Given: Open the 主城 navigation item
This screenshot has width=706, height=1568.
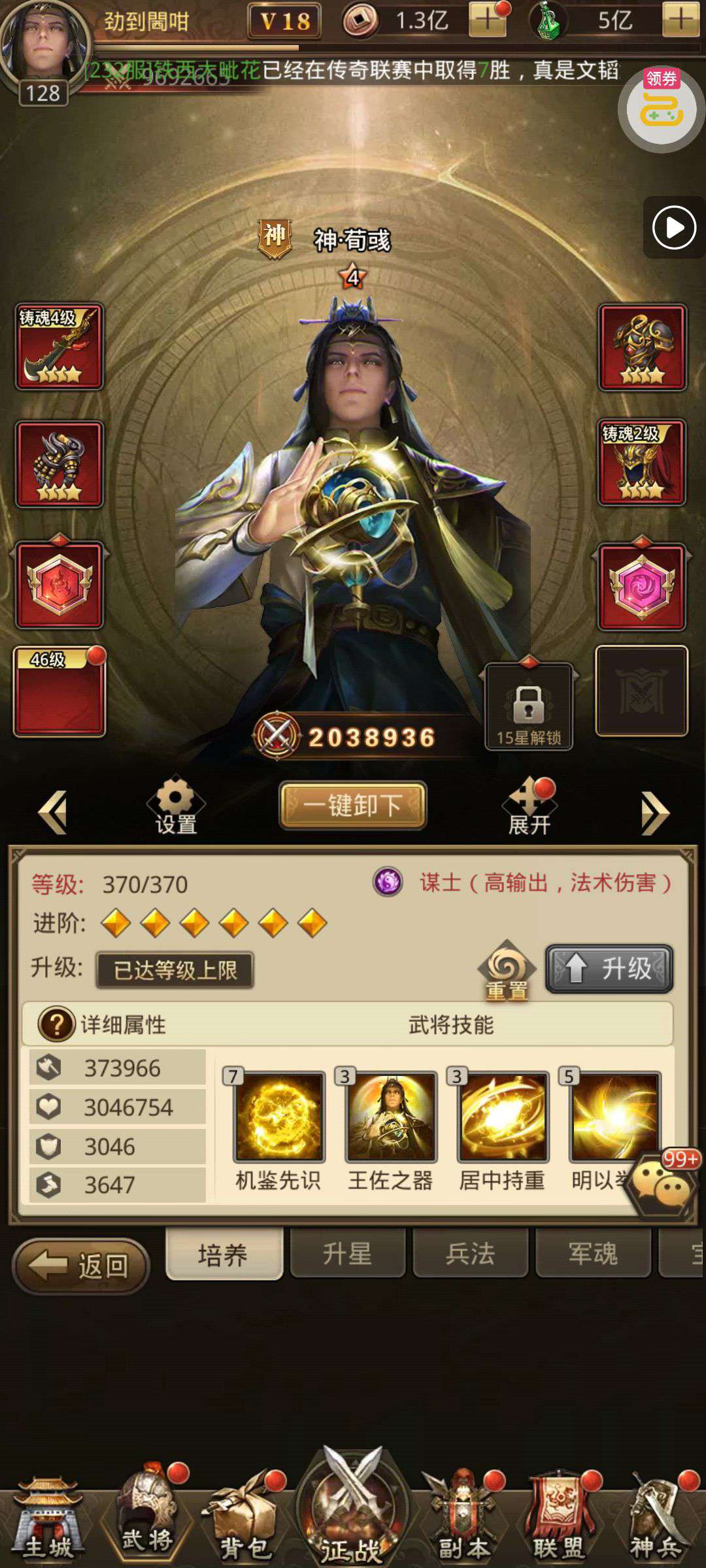Looking at the screenshot, I should pos(49,1519).
